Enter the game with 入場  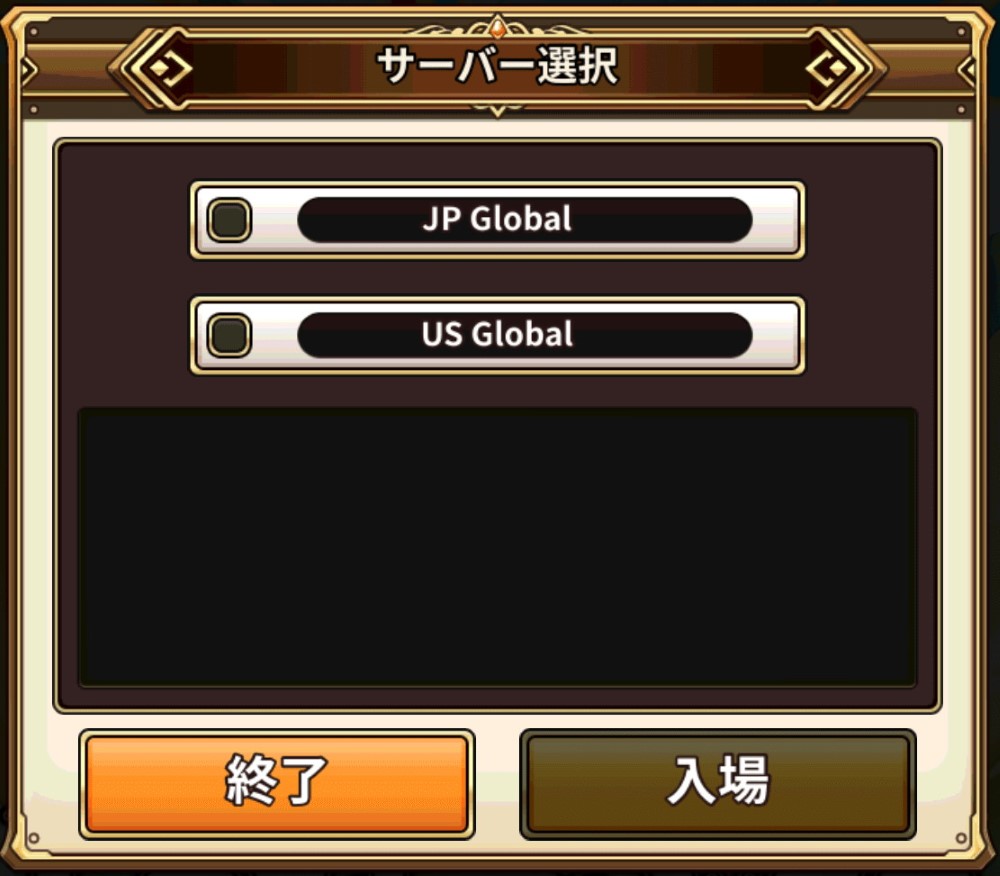(717, 783)
